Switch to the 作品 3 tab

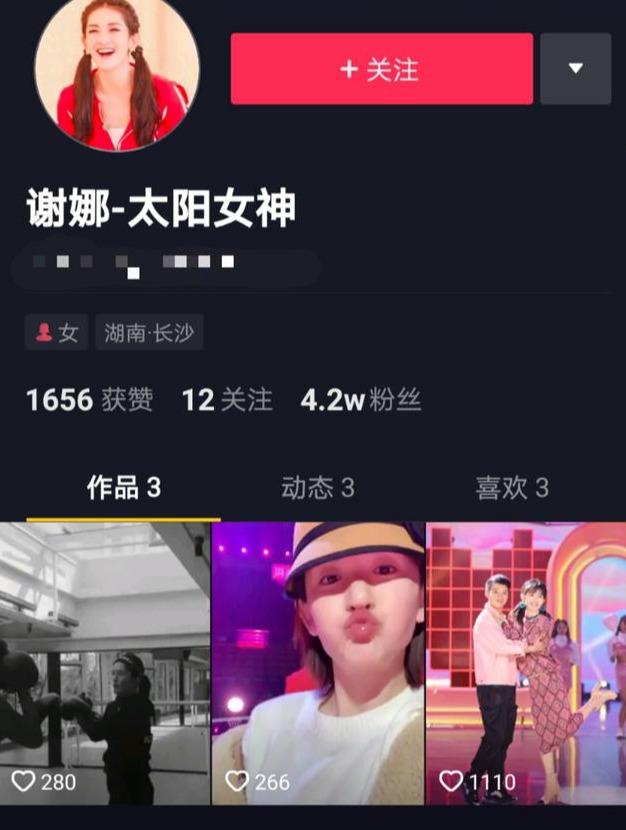[x=123, y=488]
